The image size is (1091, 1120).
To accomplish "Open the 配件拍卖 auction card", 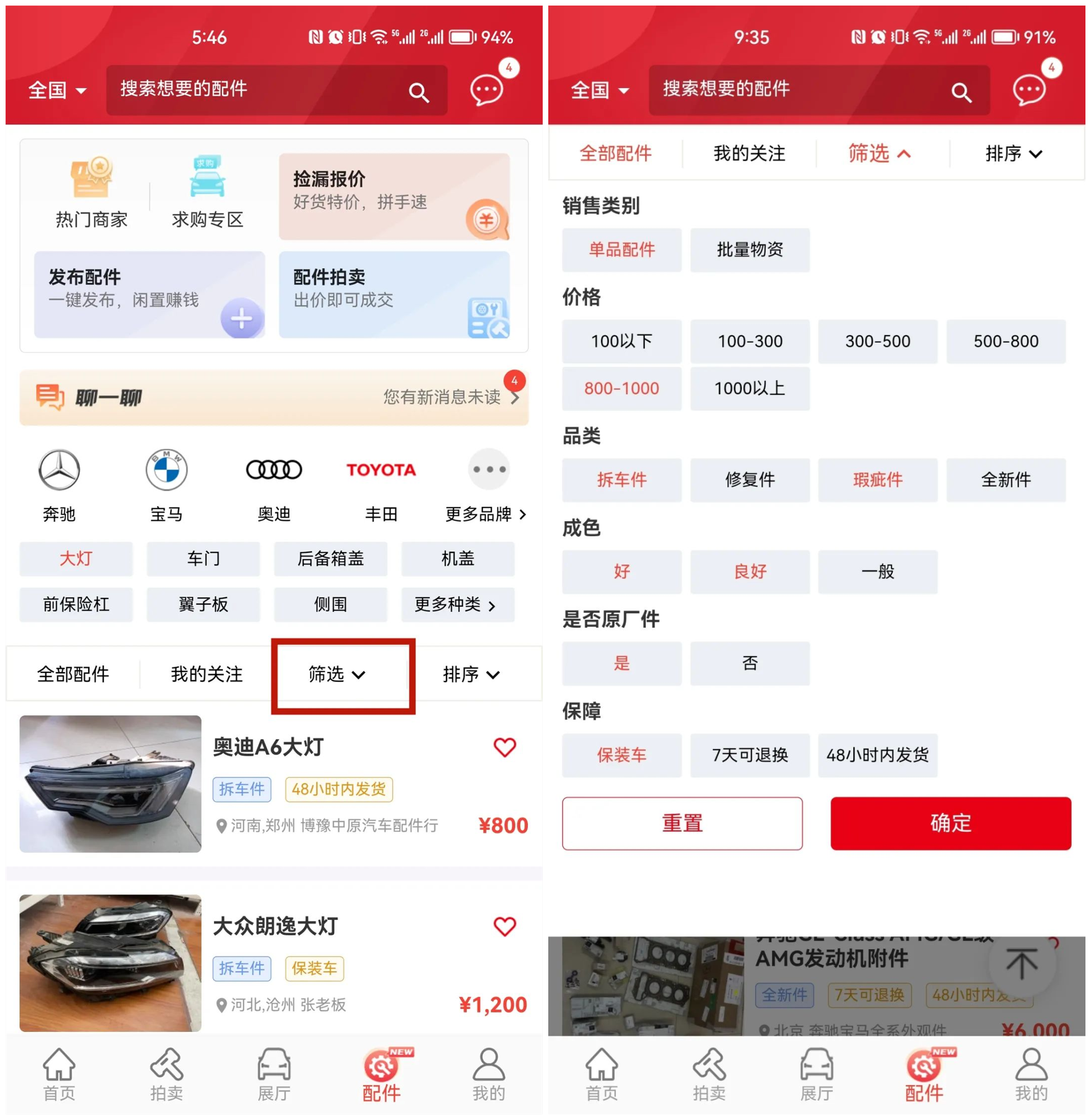I will click(x=394, y=293).
